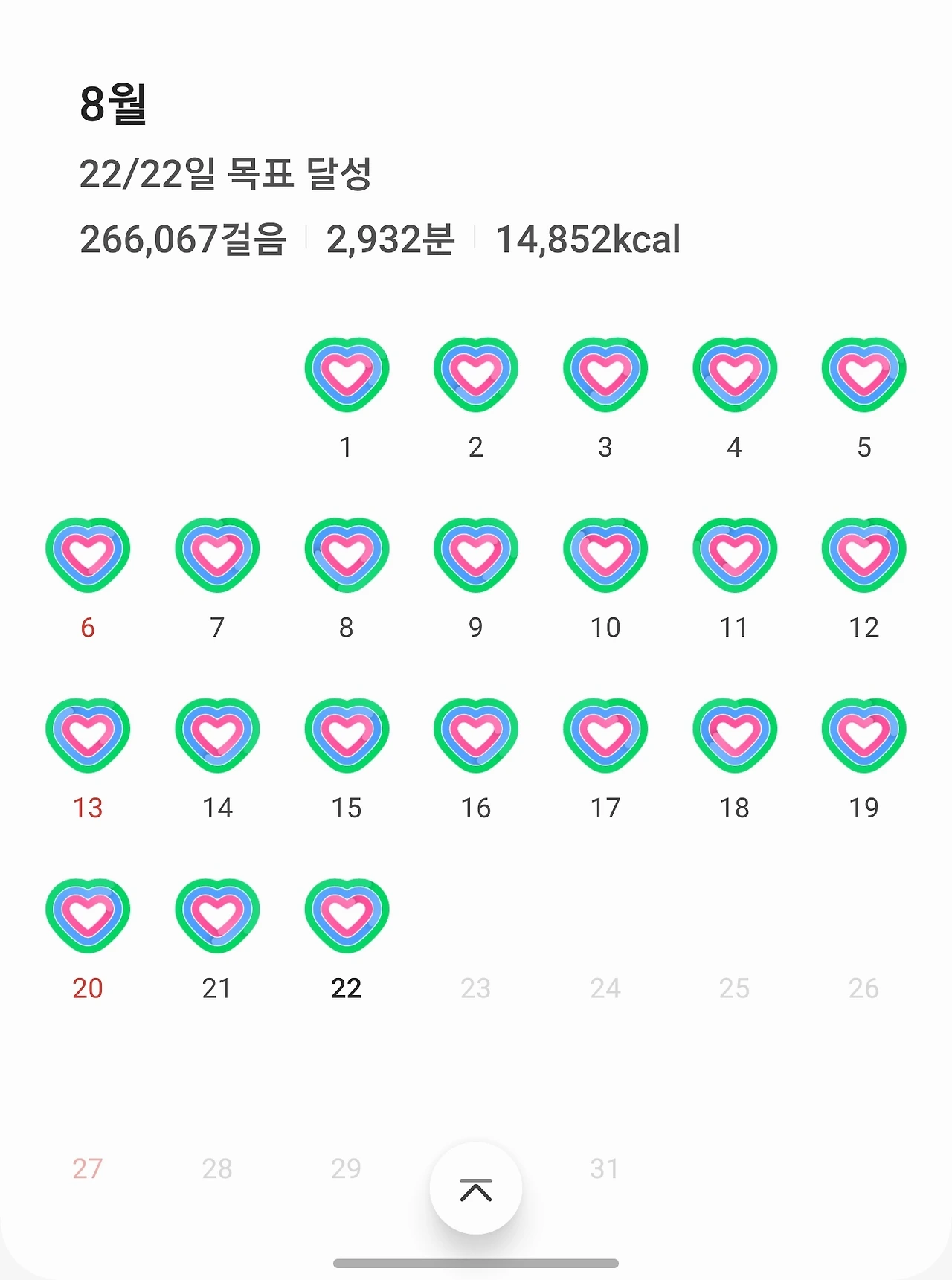View activity for the 20th
Viewport: 952px width, 1280px height.
(x=88, y=916)
